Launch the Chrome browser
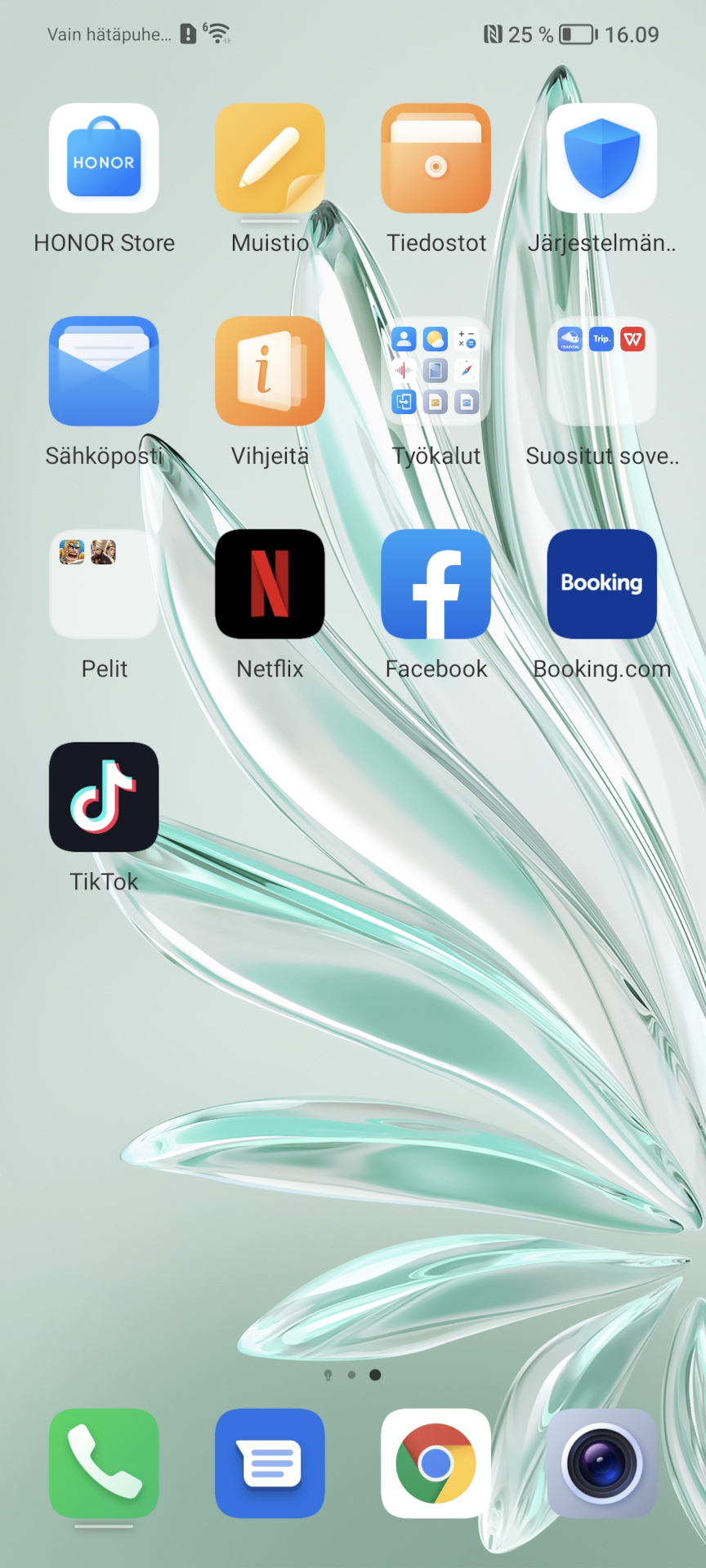 [x=436, y=1463]
